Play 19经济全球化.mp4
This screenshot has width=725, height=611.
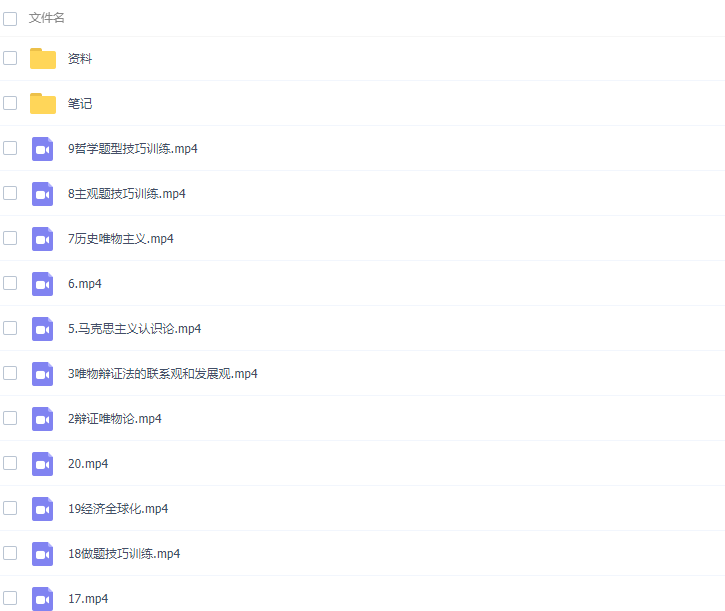tap(118, 509)
